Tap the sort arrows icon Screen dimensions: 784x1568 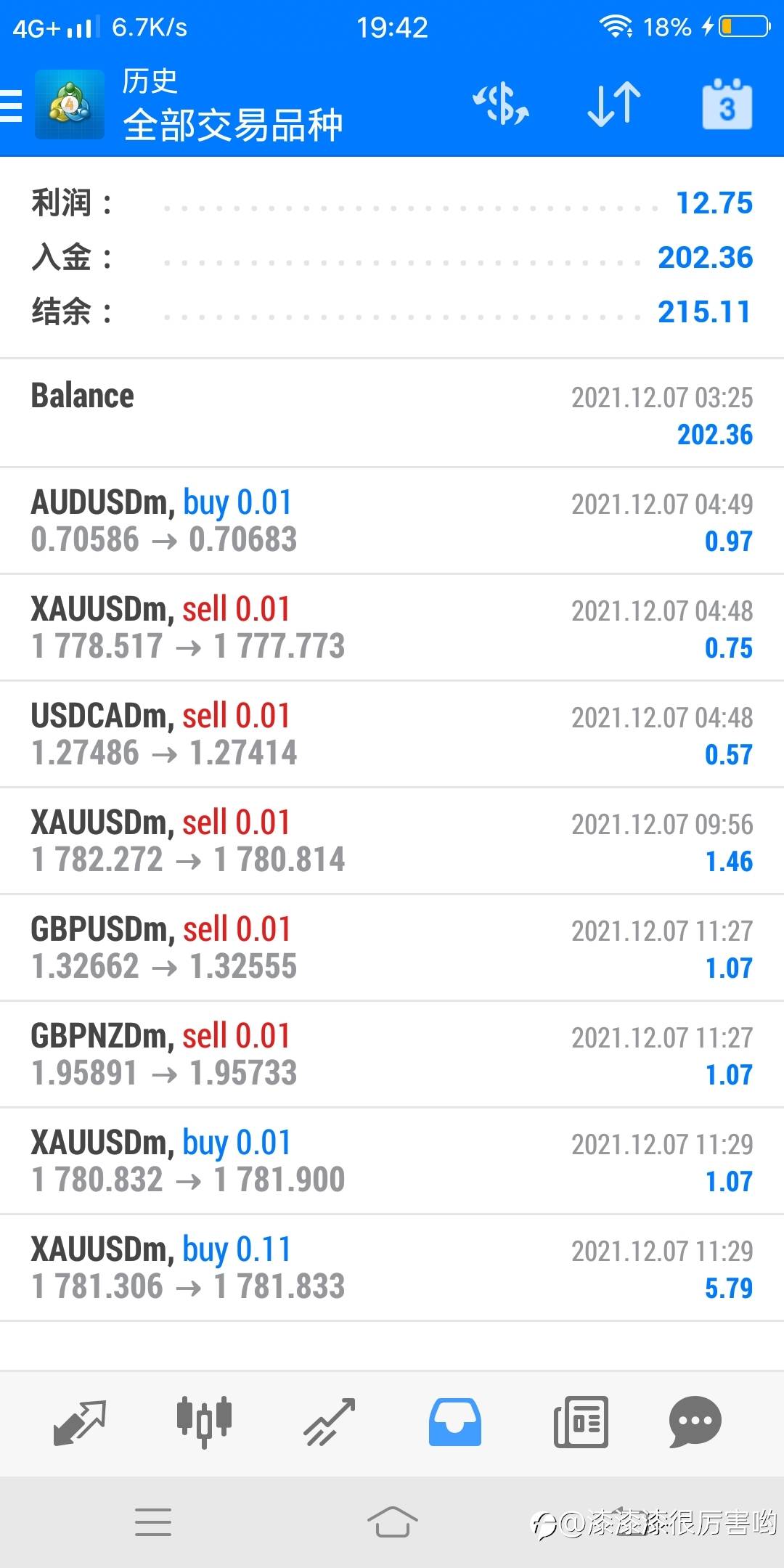(x=614, y=104)
